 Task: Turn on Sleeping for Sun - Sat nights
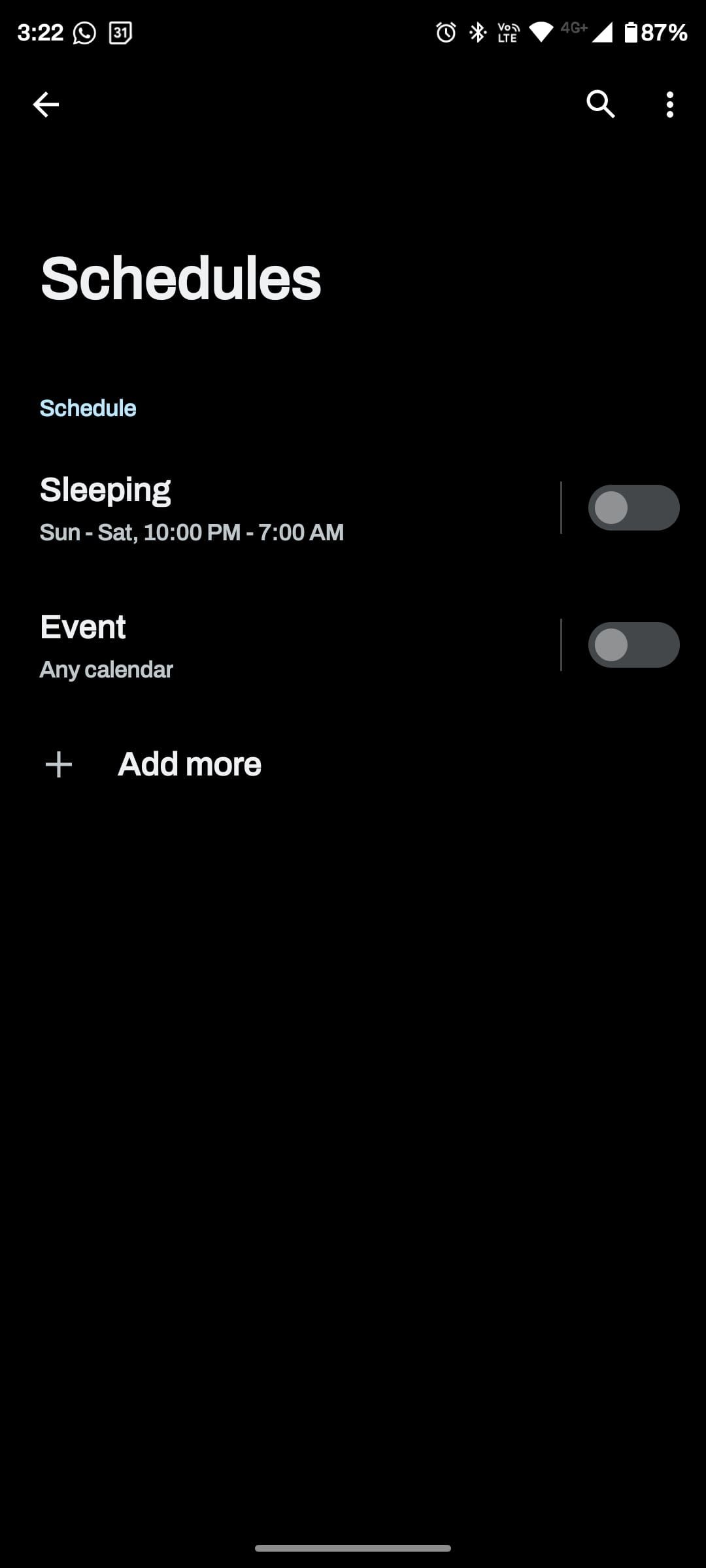click(x=633, y=507)
